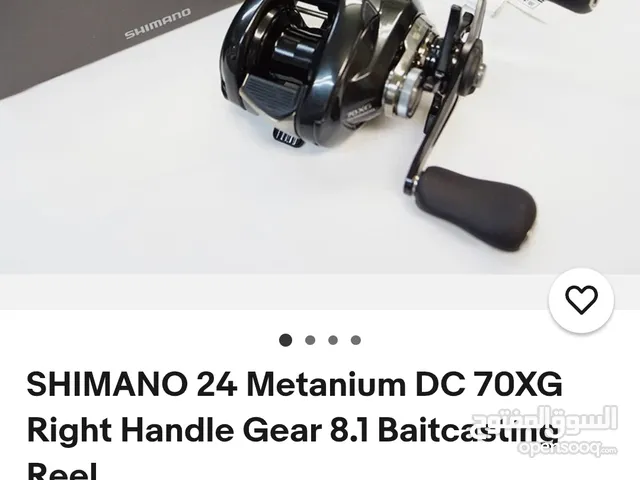Jump to the second photo indicator dot
640x480 pixels.
310,340
